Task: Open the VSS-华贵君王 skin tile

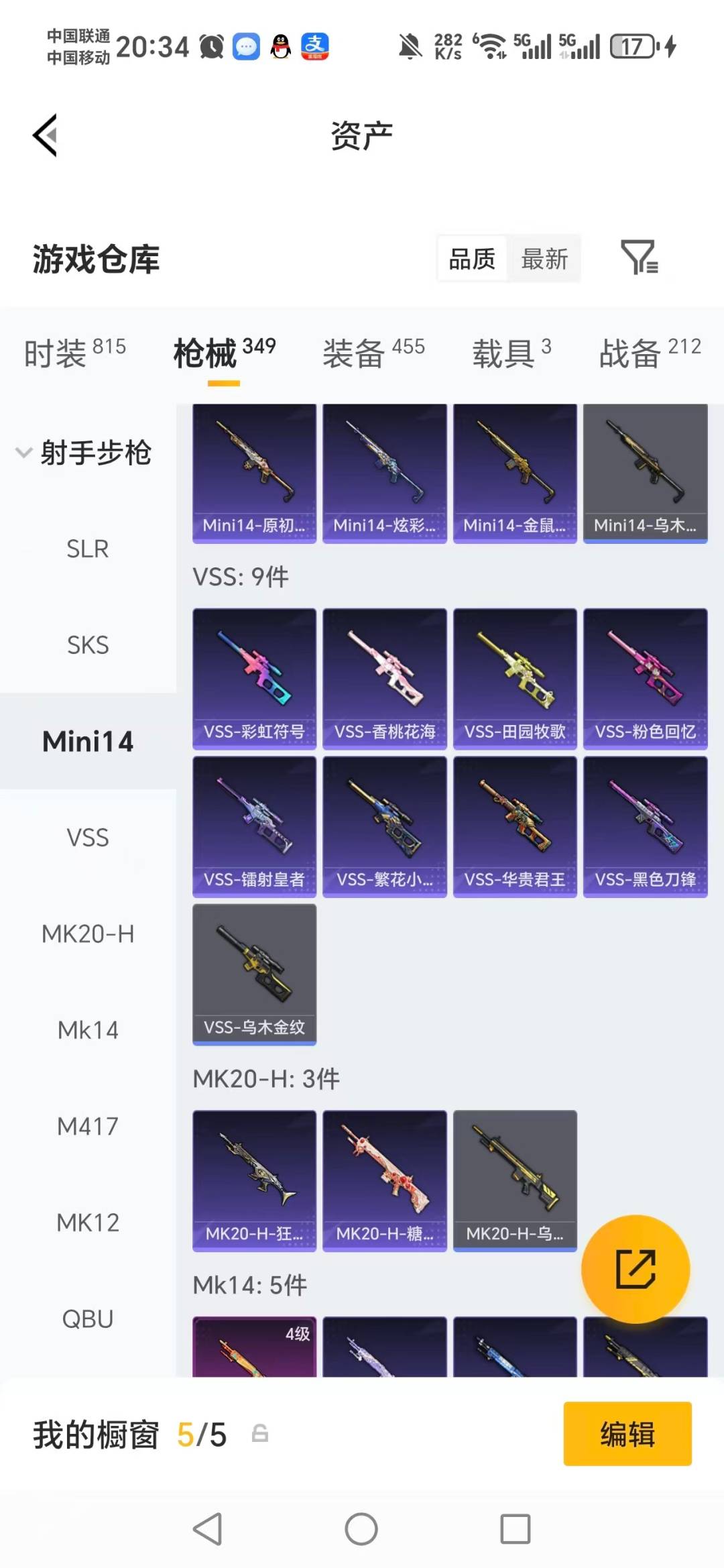Action: (515, 826)
